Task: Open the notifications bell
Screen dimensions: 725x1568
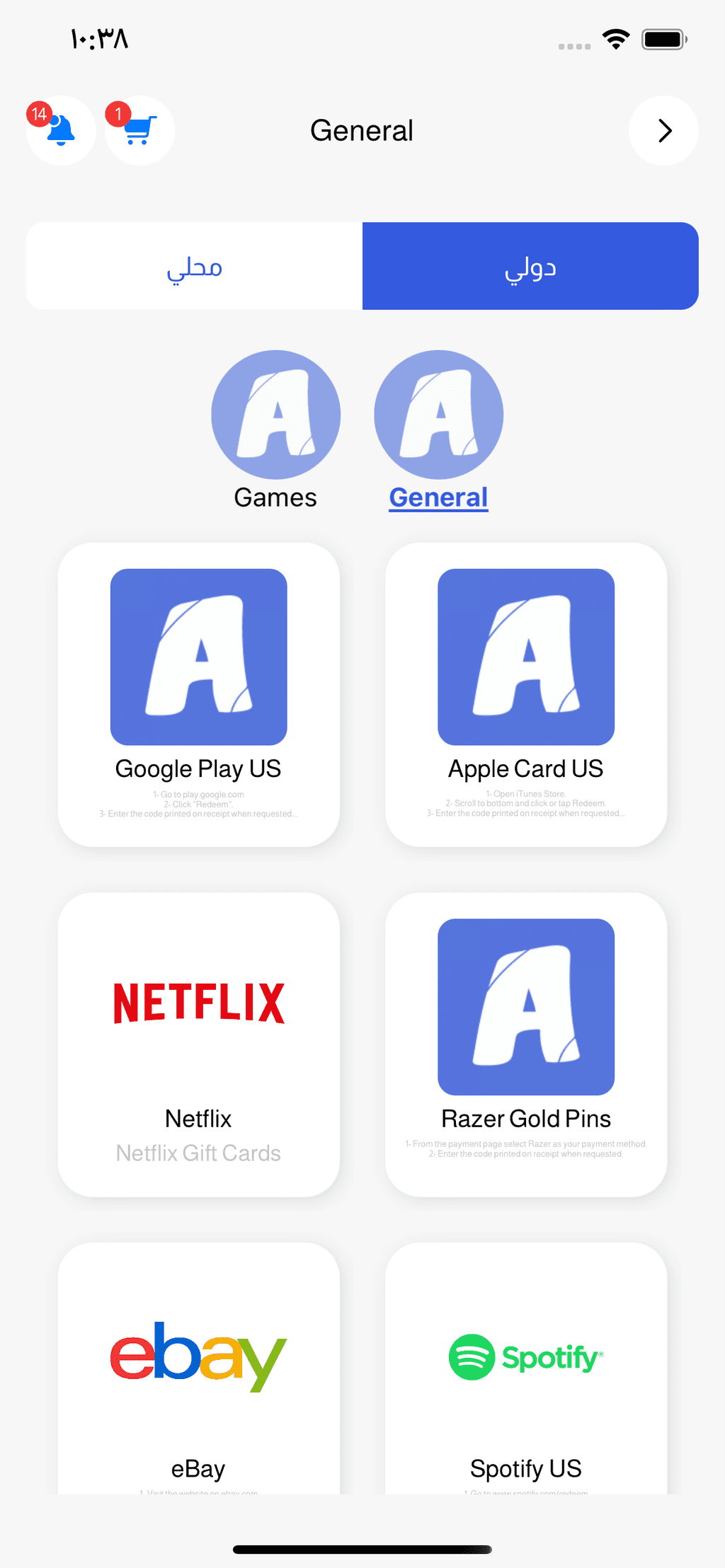Action: pyautogui.click(x=61, y=130)
